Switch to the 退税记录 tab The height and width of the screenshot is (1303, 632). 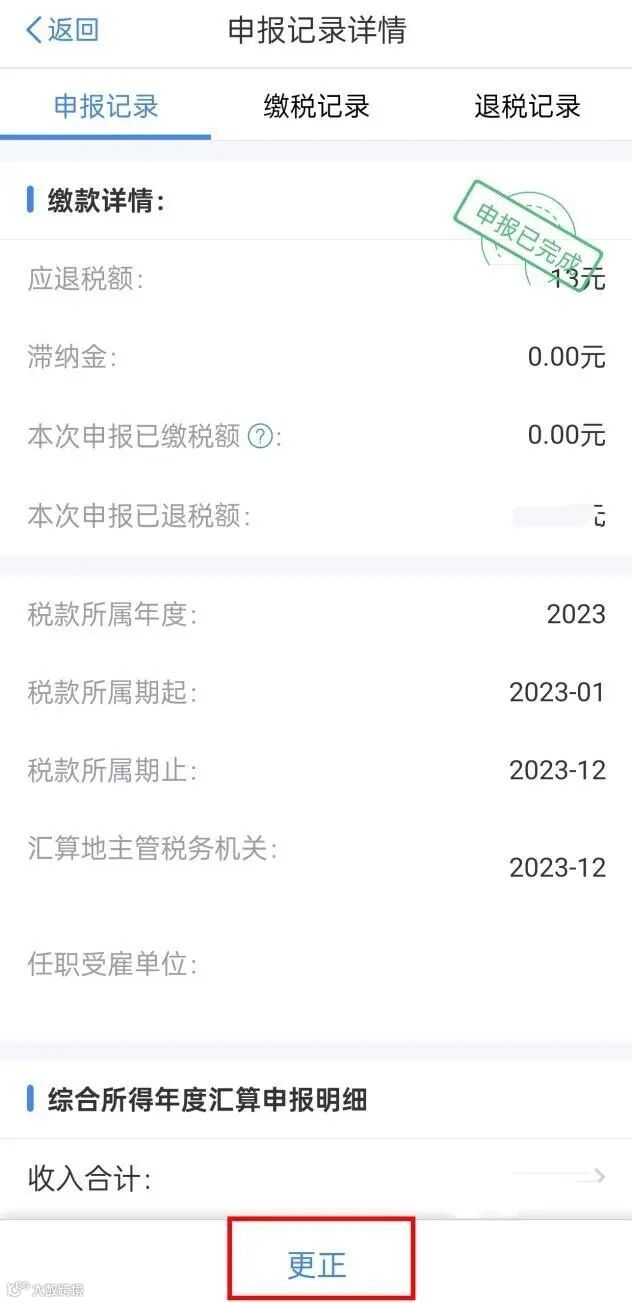point(527,106)
